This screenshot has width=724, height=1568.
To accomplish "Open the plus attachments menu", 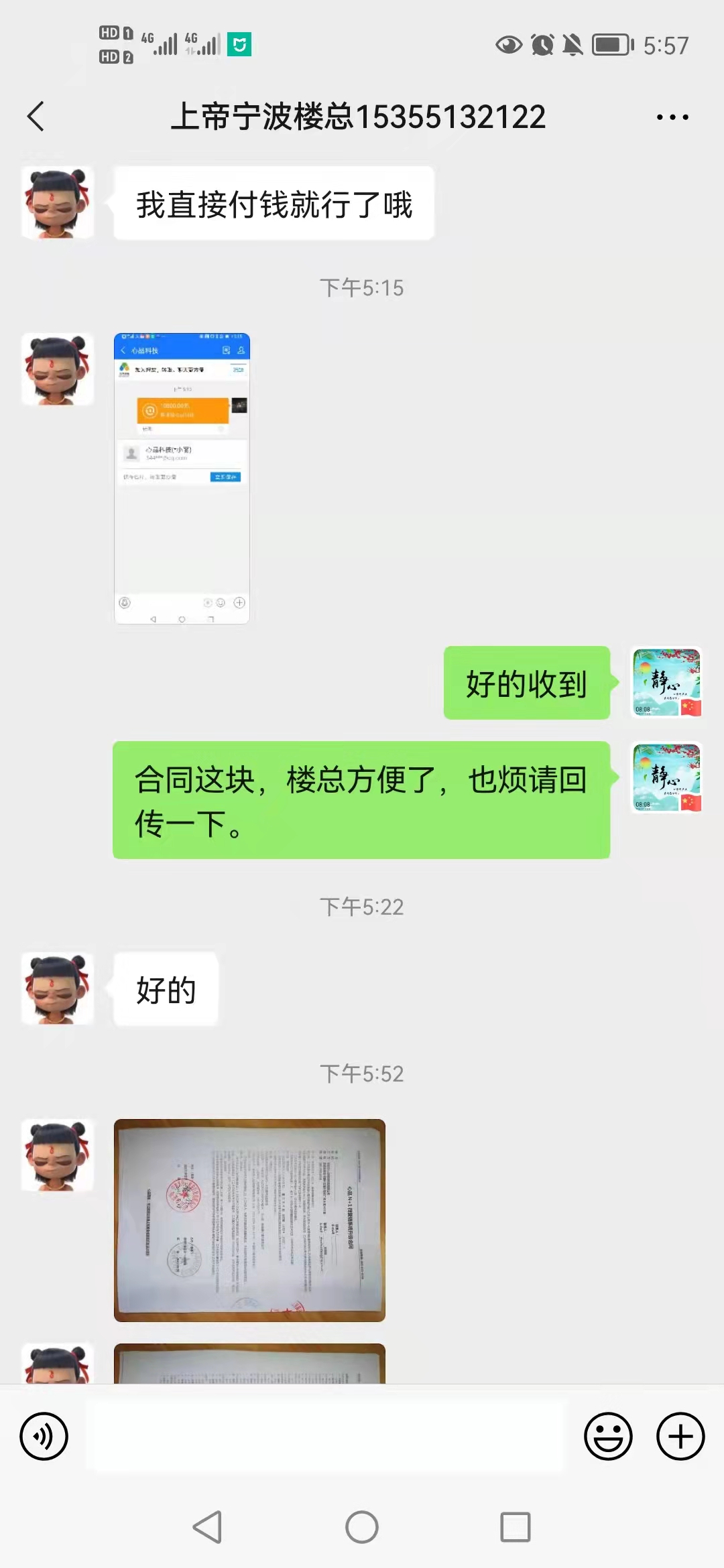I will 680,1436.
